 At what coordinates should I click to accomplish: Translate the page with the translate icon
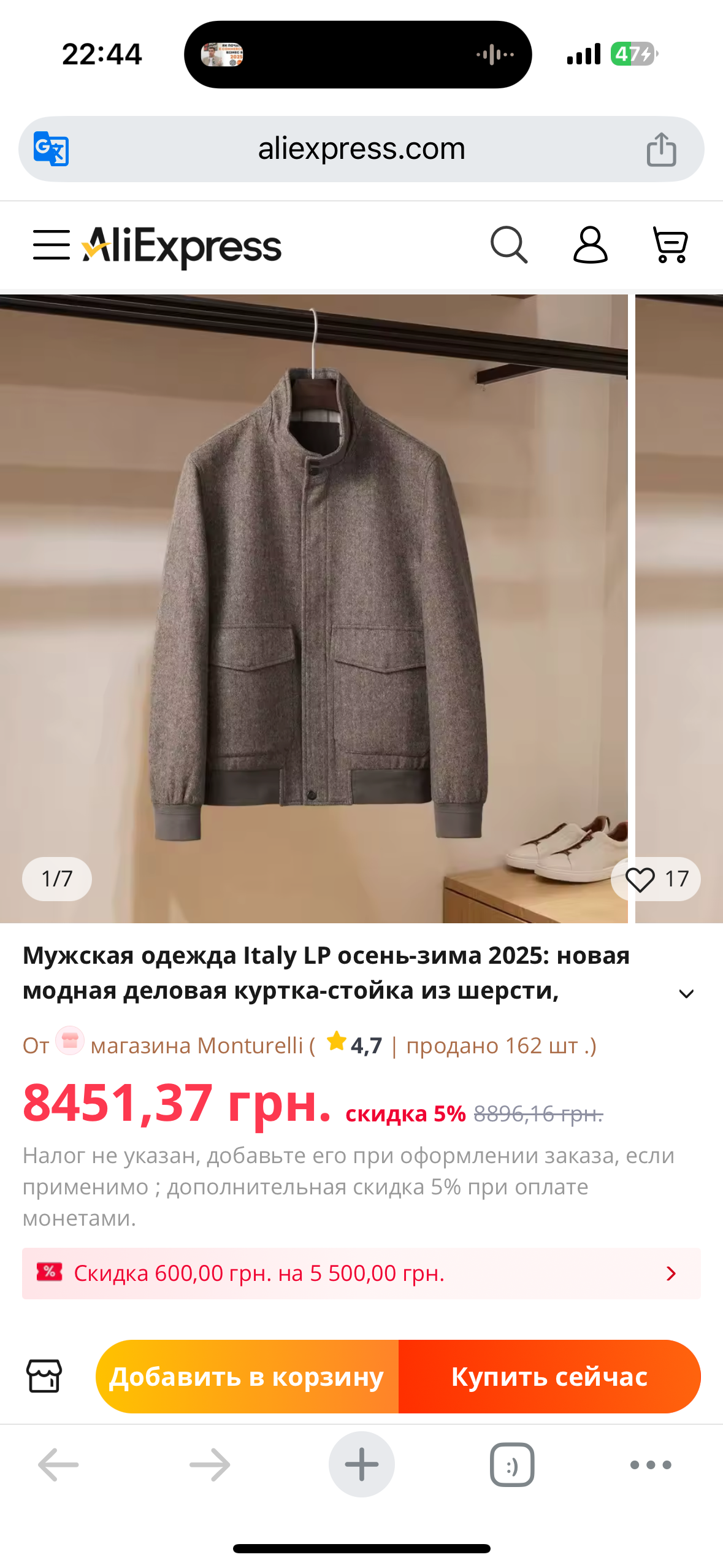click(51, 149)
